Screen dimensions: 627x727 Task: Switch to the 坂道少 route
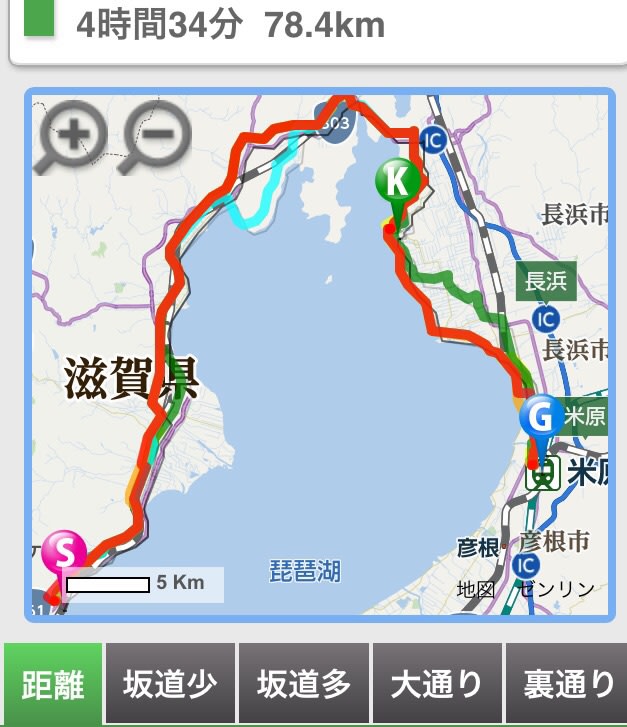click(x=170, y=684)
